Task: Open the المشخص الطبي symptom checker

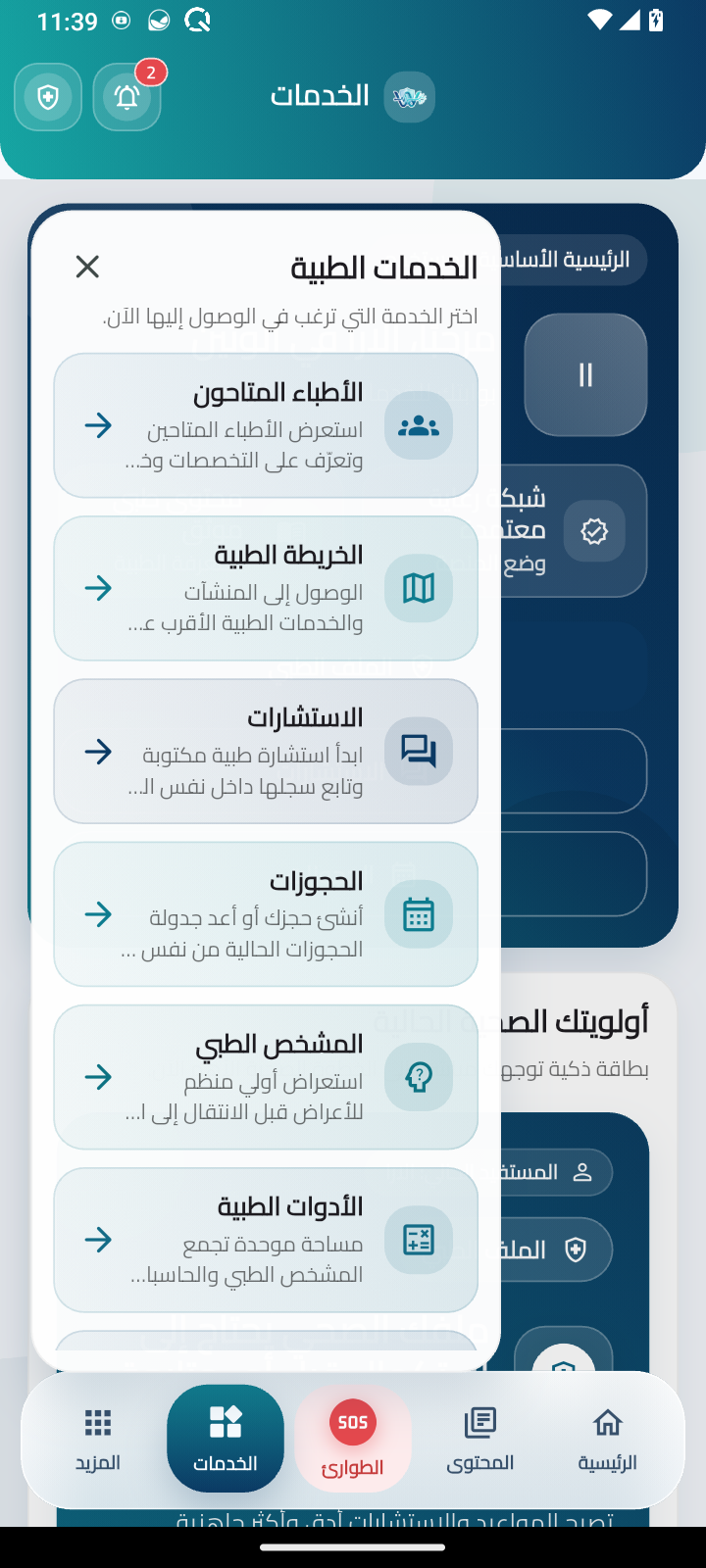Action: pyautogui.click(x=266, y=1076)
